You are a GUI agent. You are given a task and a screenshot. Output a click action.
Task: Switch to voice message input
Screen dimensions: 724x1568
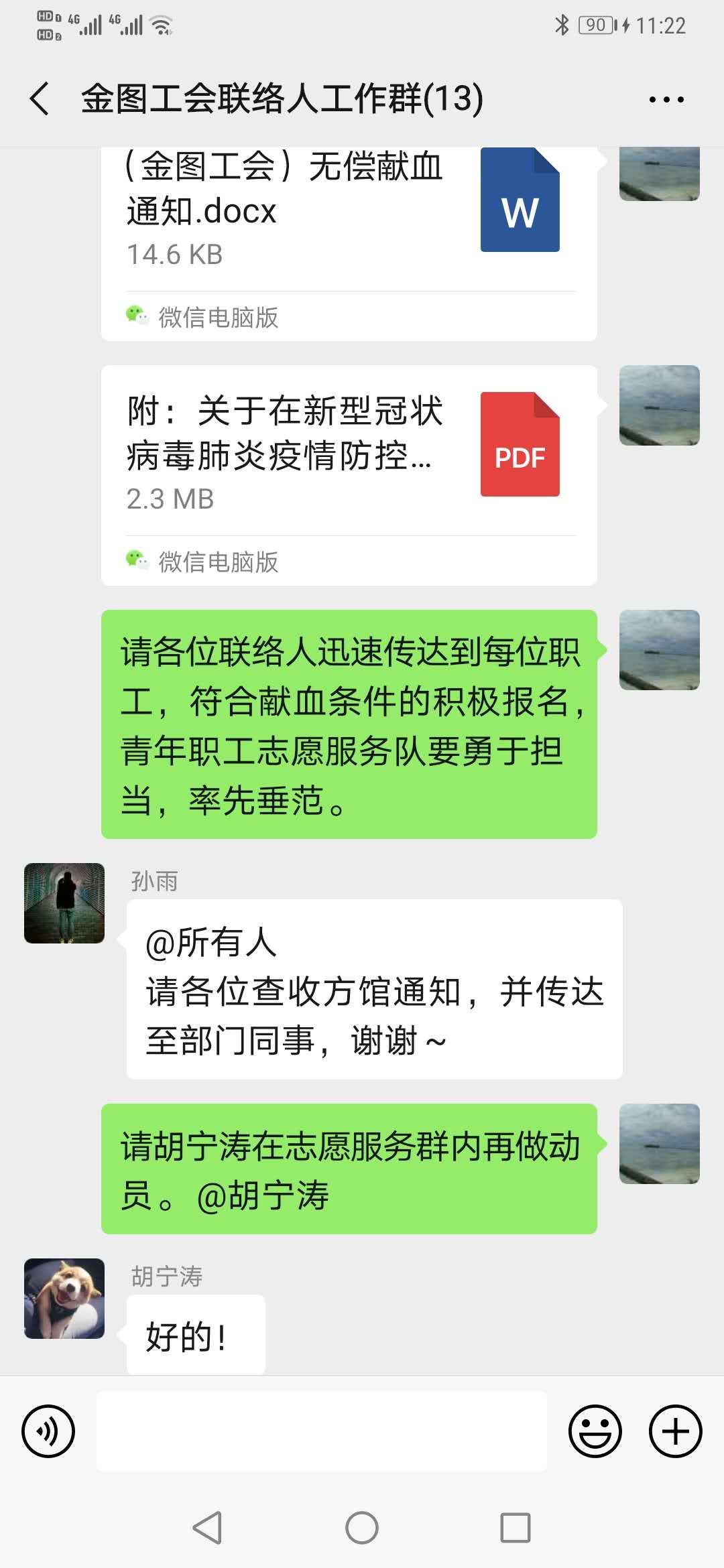pos(48,1431)
